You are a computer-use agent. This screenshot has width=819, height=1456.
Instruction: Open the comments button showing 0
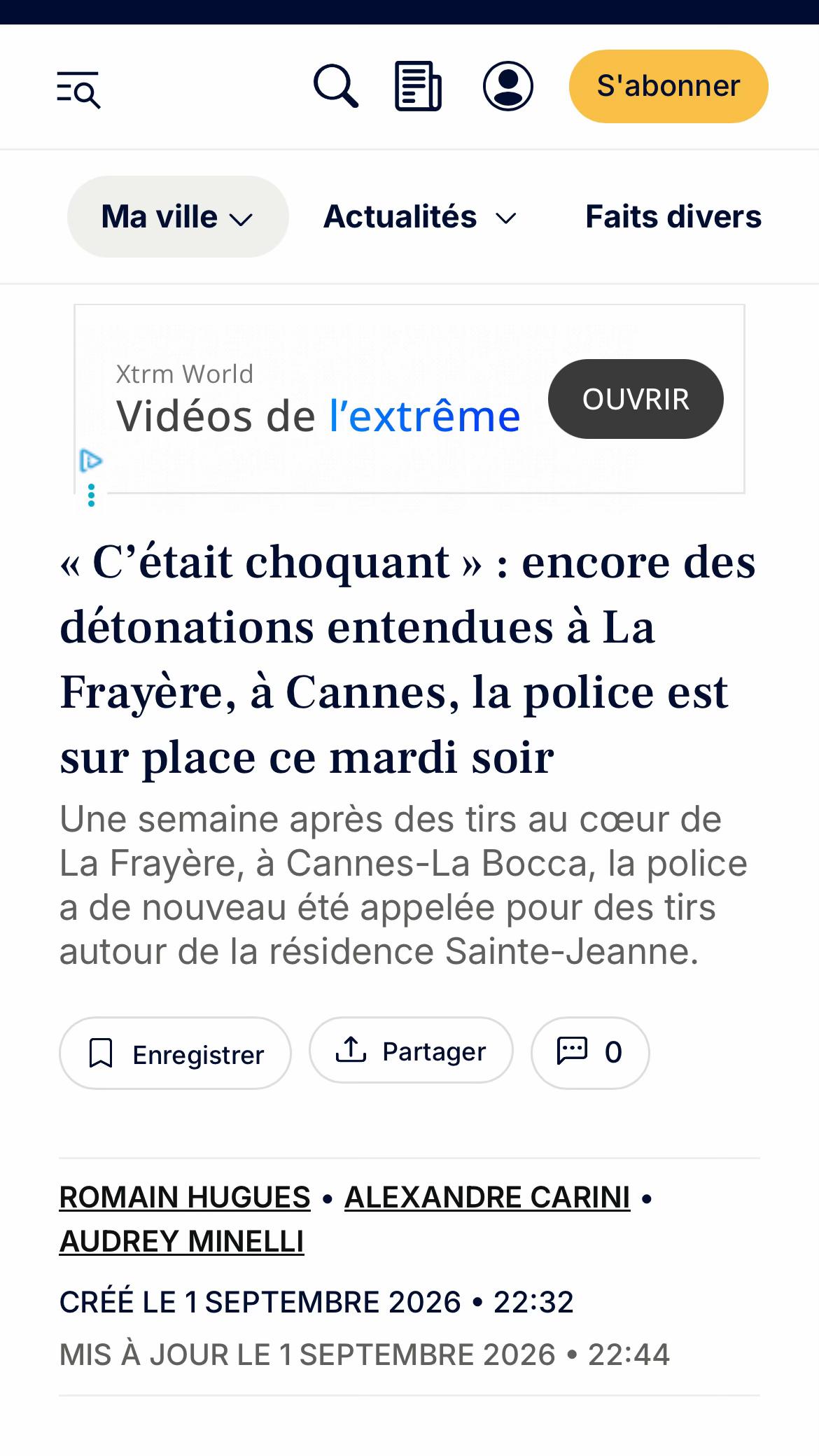(x=590, y=1052)
